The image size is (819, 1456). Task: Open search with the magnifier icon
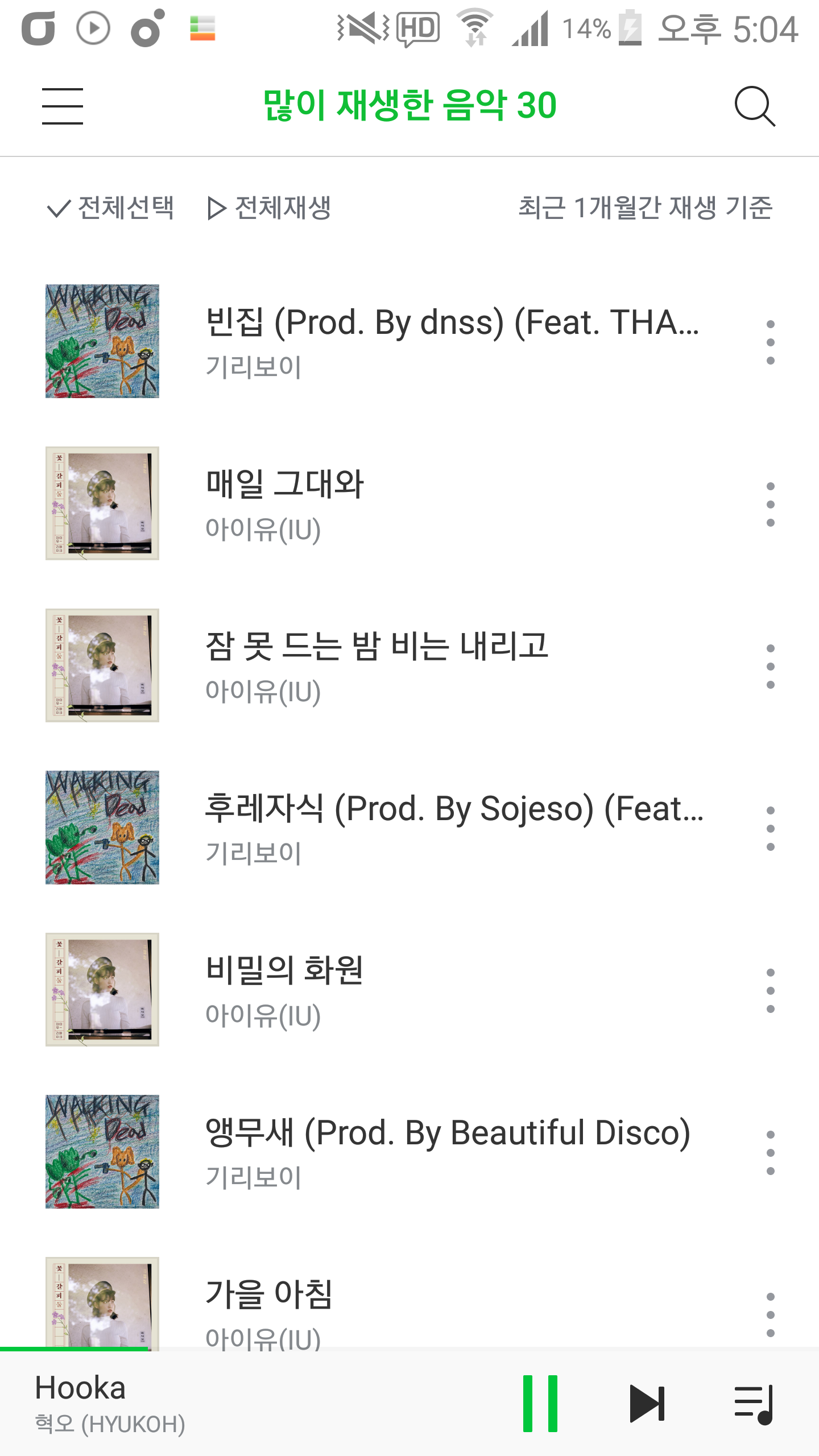[x=754, y=106]
